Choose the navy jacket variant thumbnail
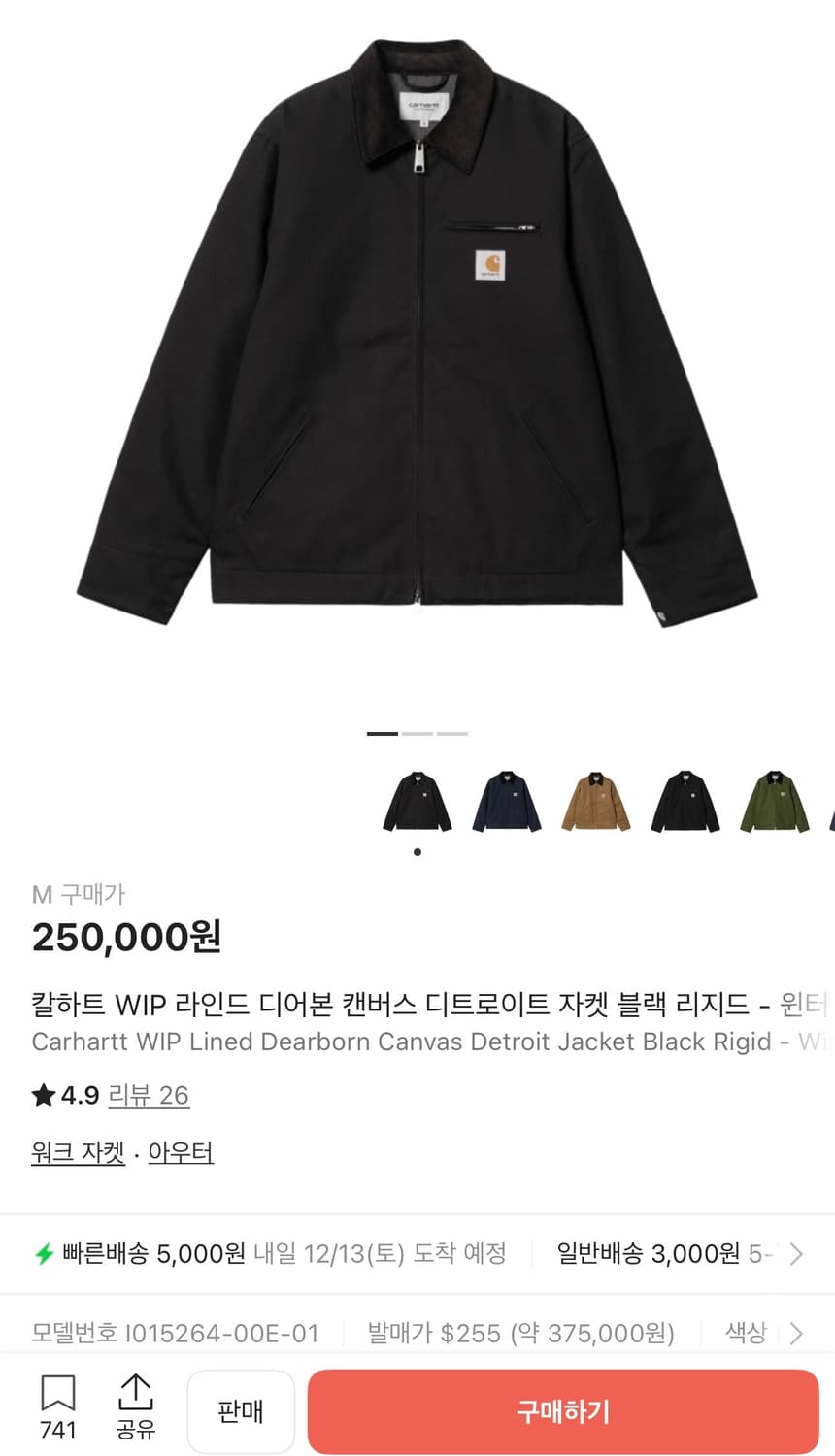835x1456 pixels. tap(506, 798)
